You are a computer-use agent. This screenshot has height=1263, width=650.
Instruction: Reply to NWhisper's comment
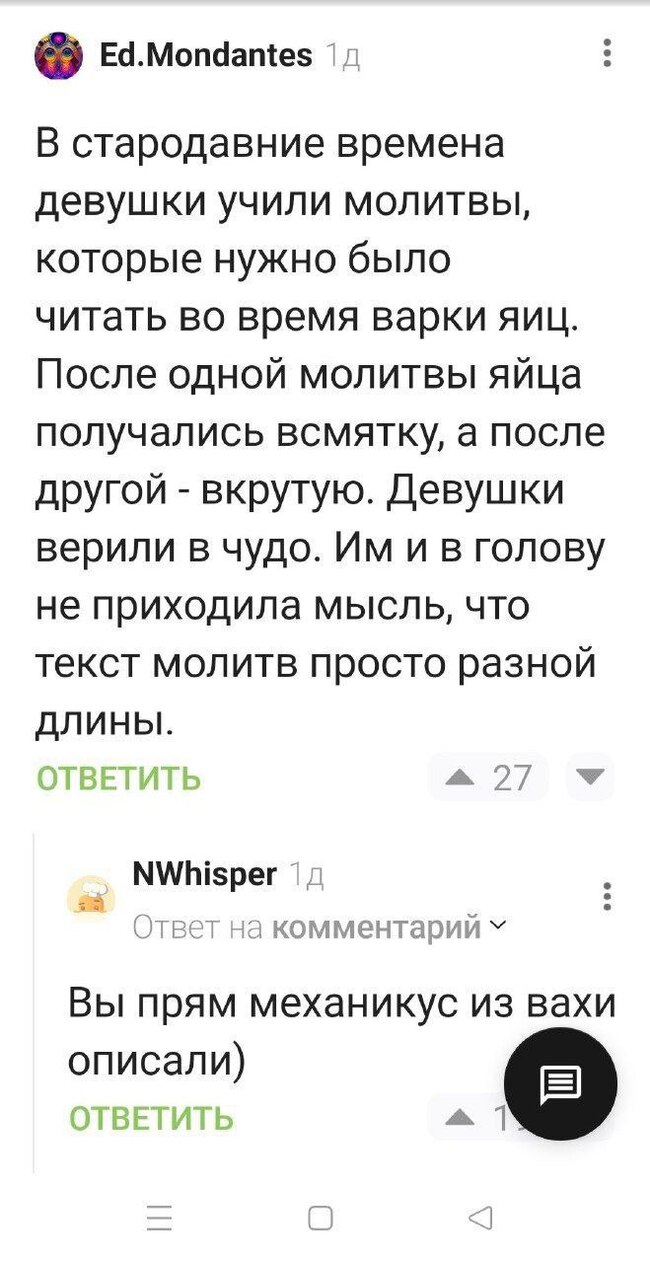click(x=151, y=1117)
